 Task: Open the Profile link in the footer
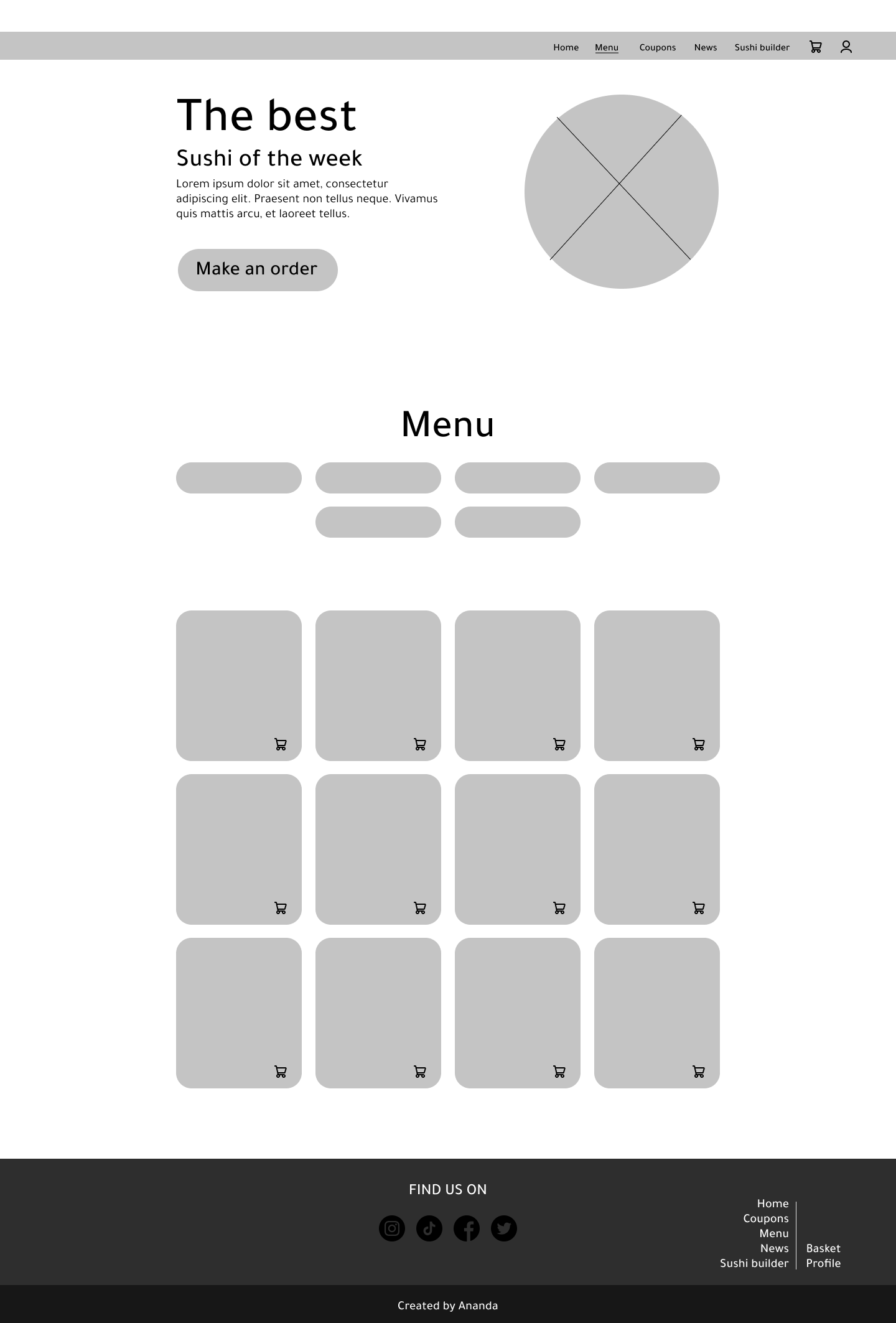823,1263
